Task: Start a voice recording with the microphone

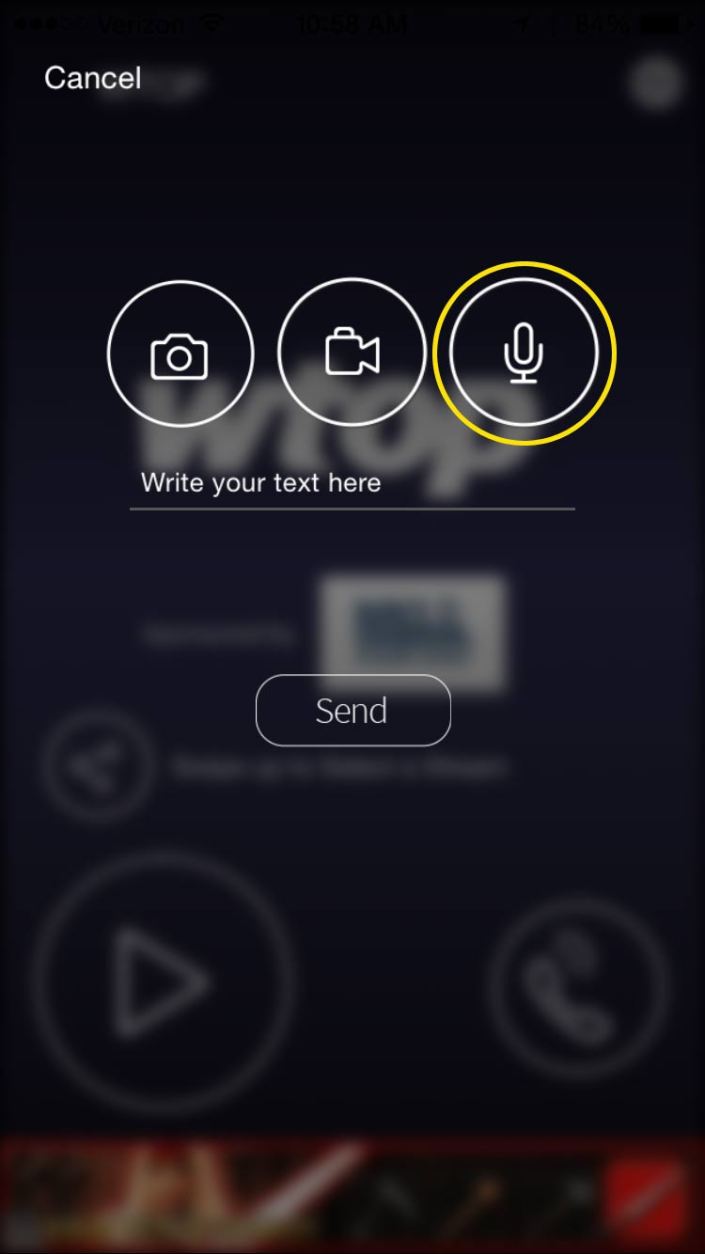Action: tap(523, 354)
